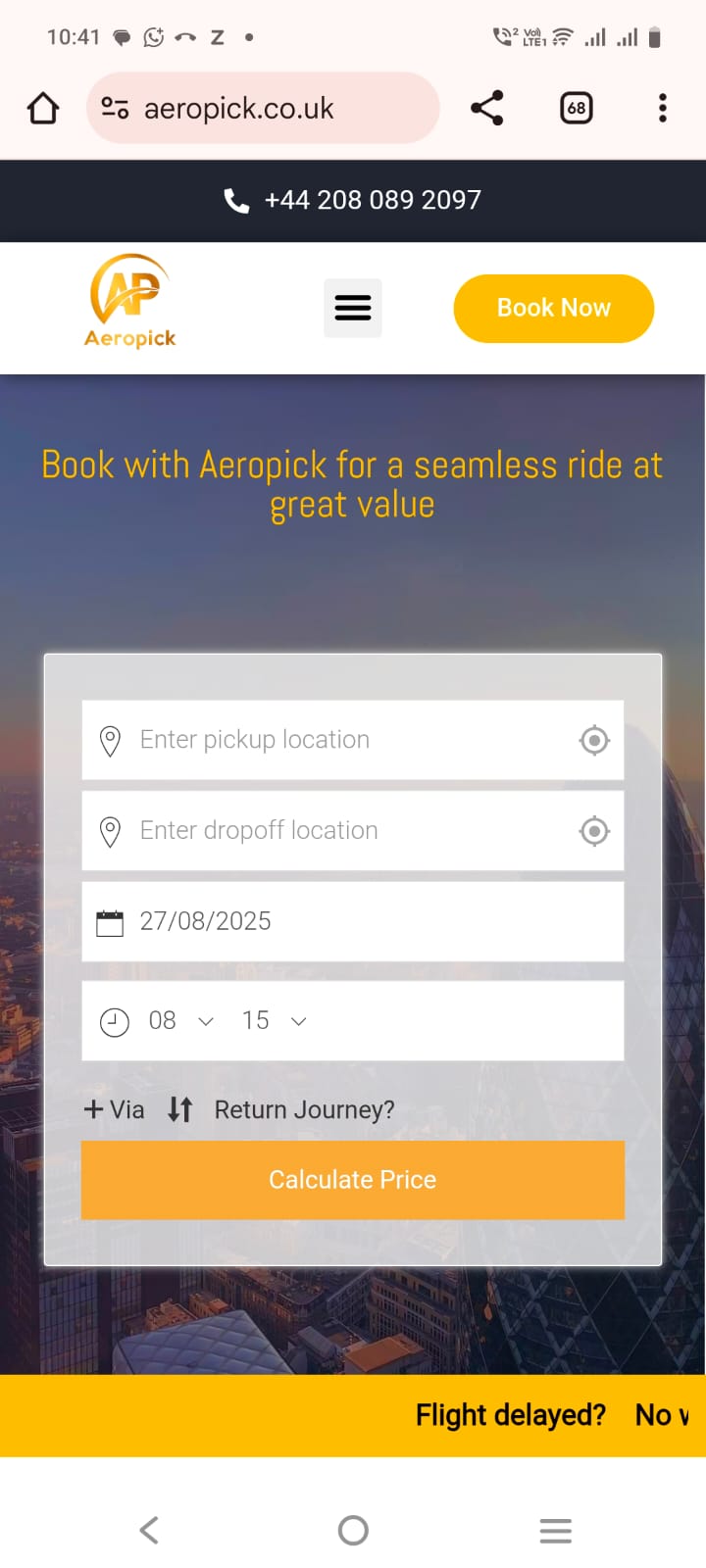Viewport: 706px width, 1568px height.
Task: Open the hamburger site menu
Action: 353,308
